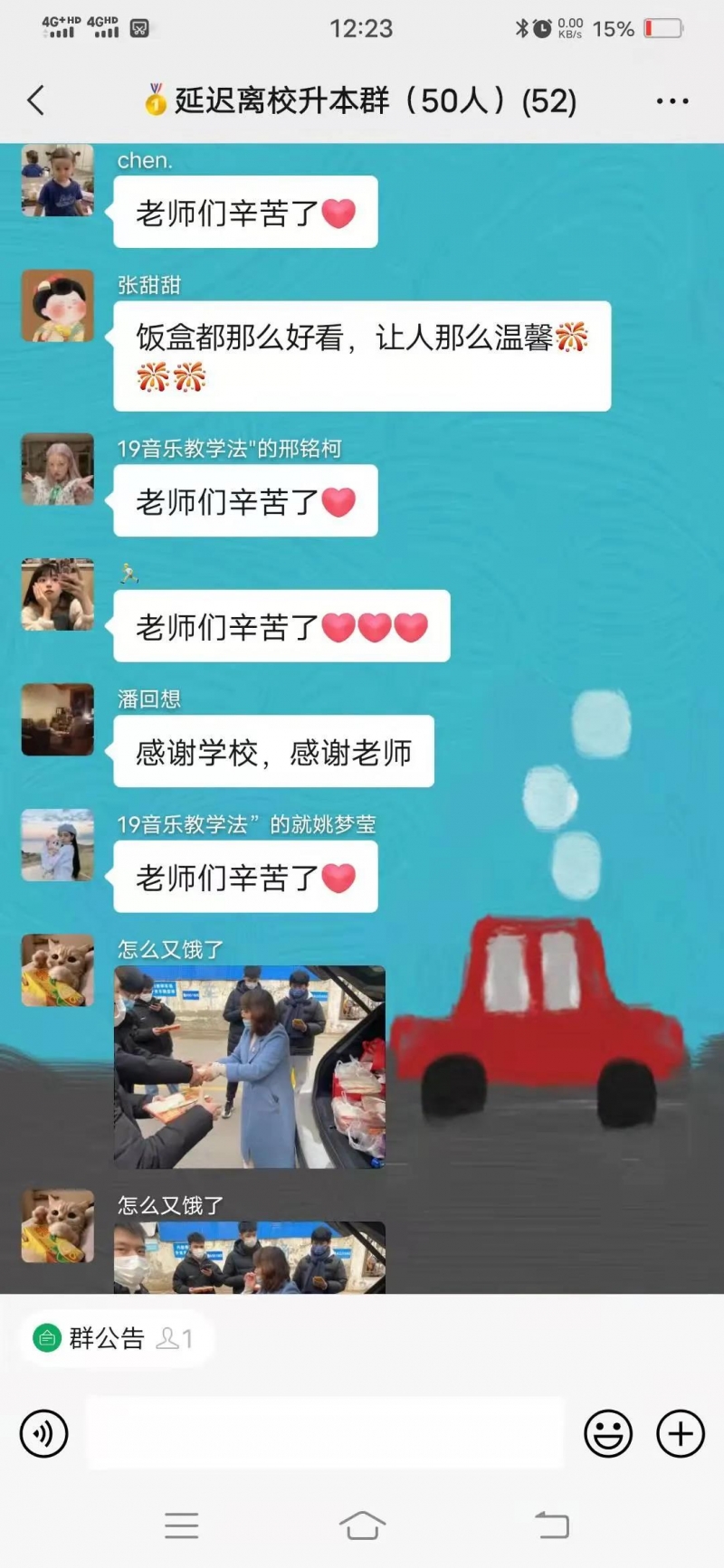Open 潘回想's profile avatar
Screen dimensions: 724x1568
coord(58,719)
